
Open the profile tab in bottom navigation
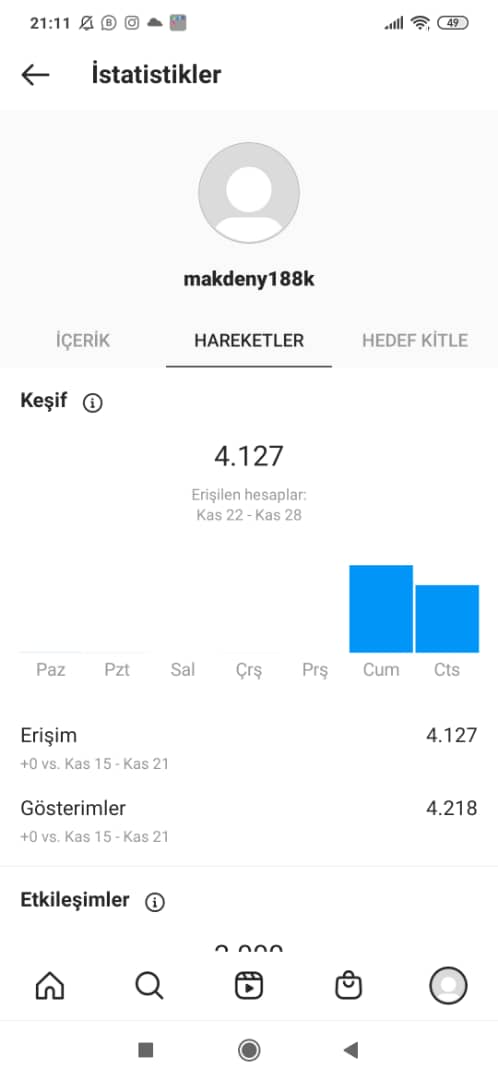pyautogui.click(x=448, y=986)
